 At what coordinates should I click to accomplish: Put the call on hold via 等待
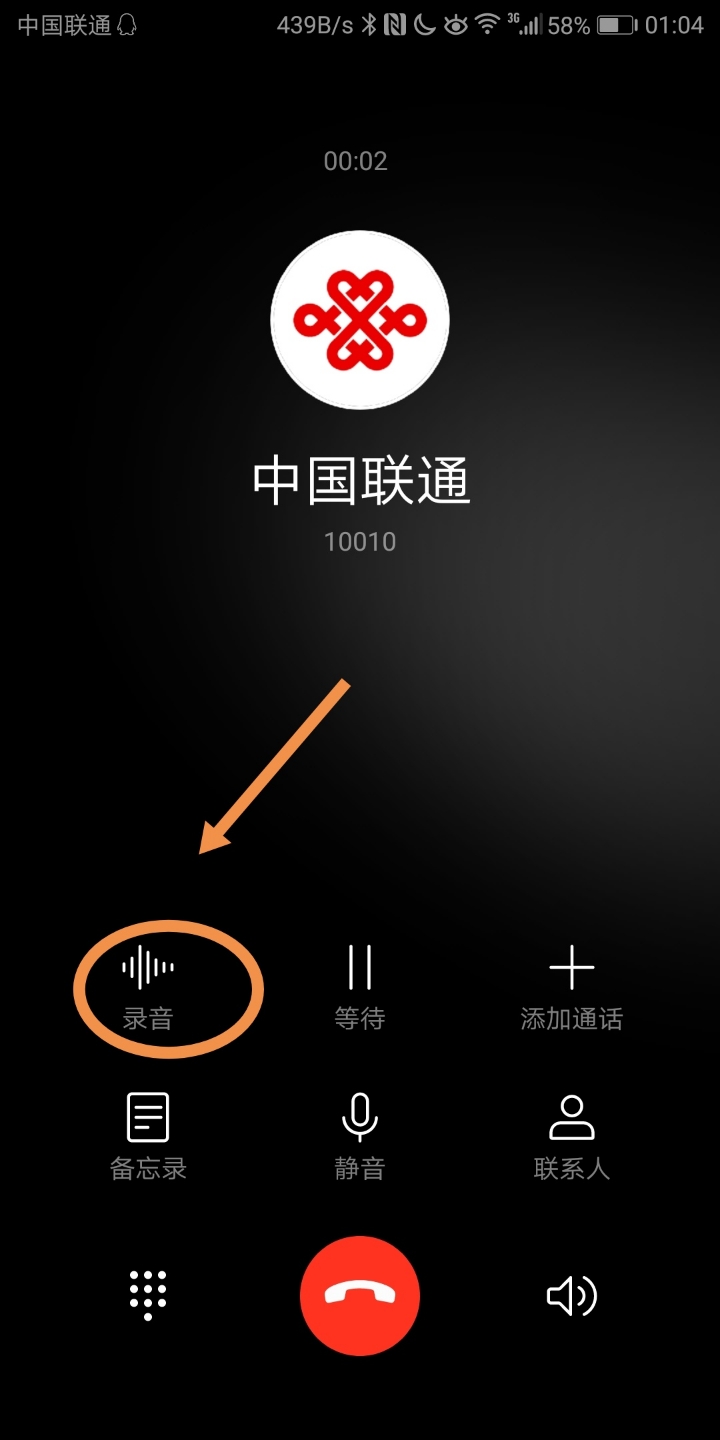(x=360, y=985)
